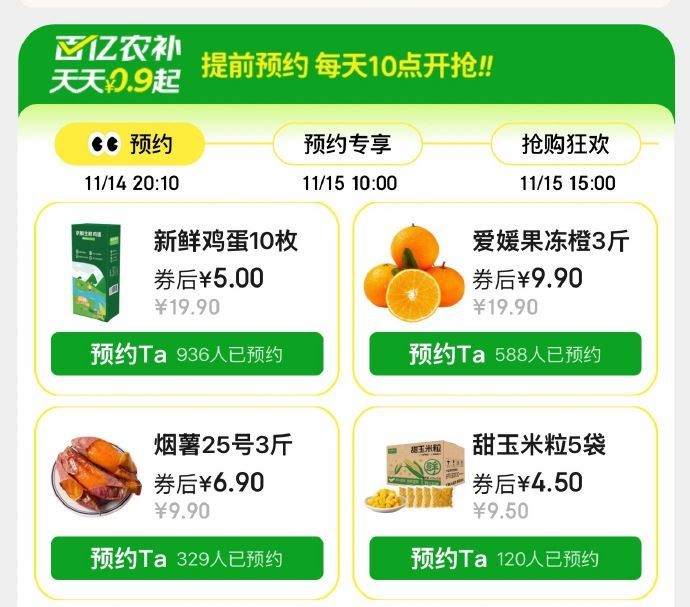Image resolution: width=690 pixels, height=607 pixels.
Task: Tap the 预约 tab for 11/14 20:10
Action: [x=130, y=145]
